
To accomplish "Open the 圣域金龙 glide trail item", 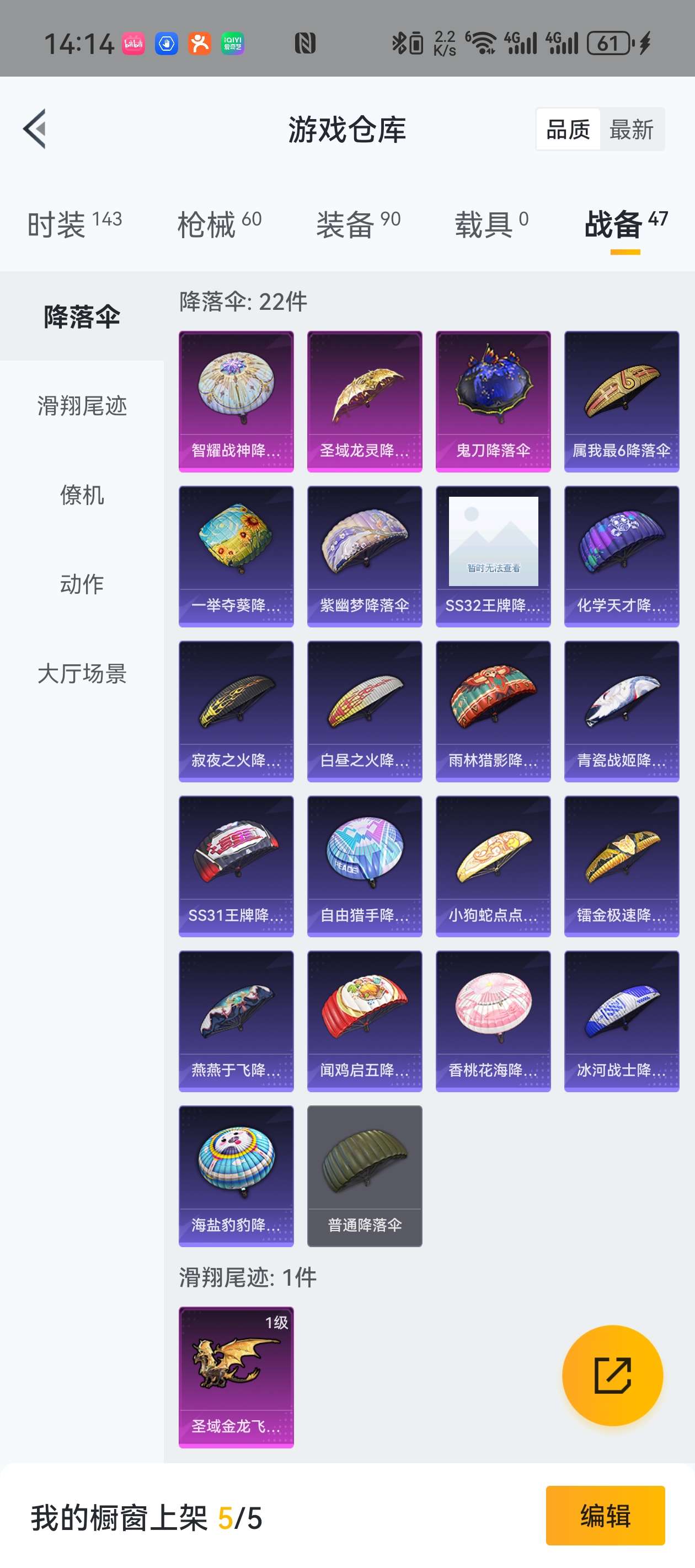I will (x=236, y=1377).
